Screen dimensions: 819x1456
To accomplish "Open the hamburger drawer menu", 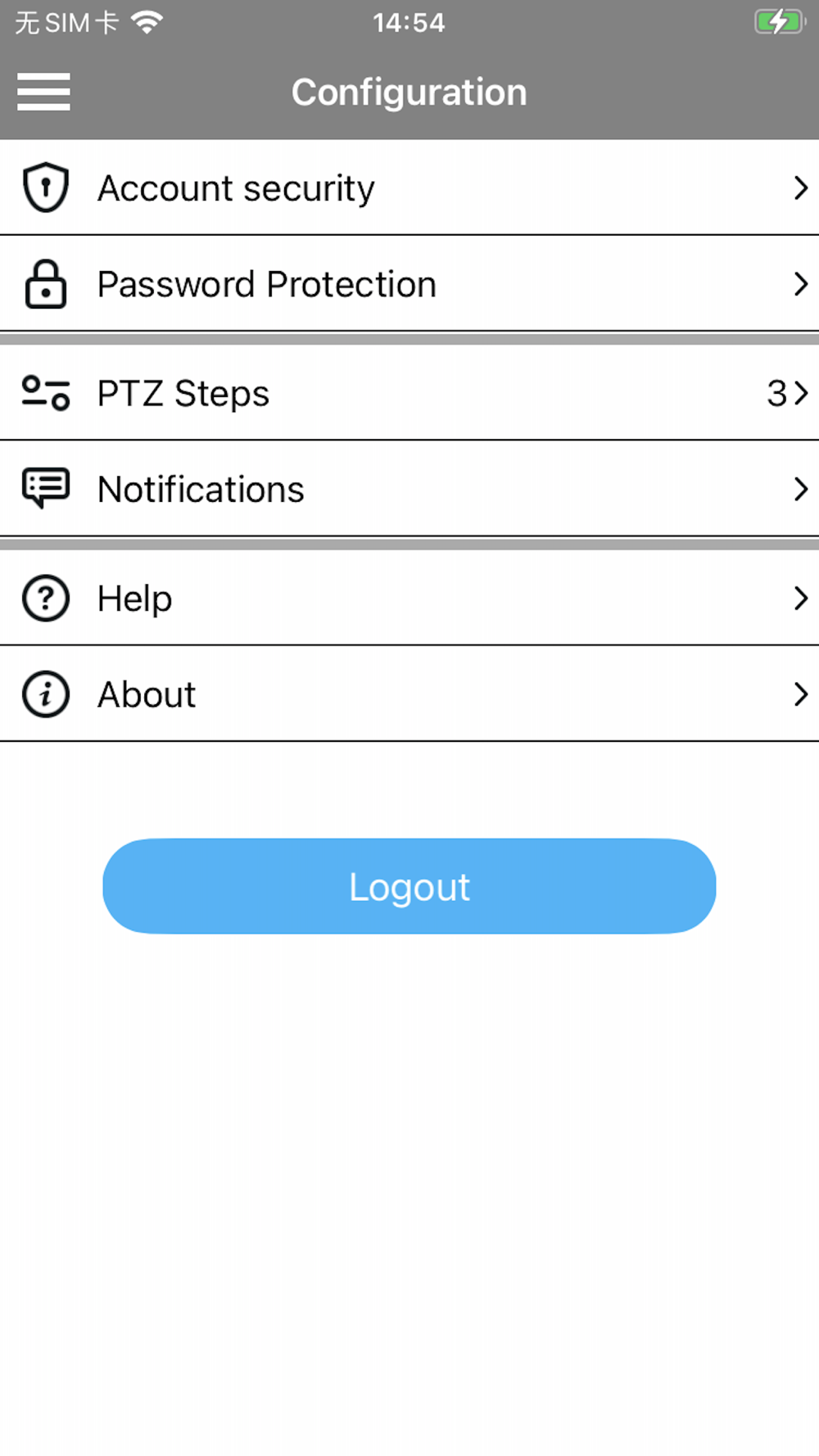I will click(43, 92).
